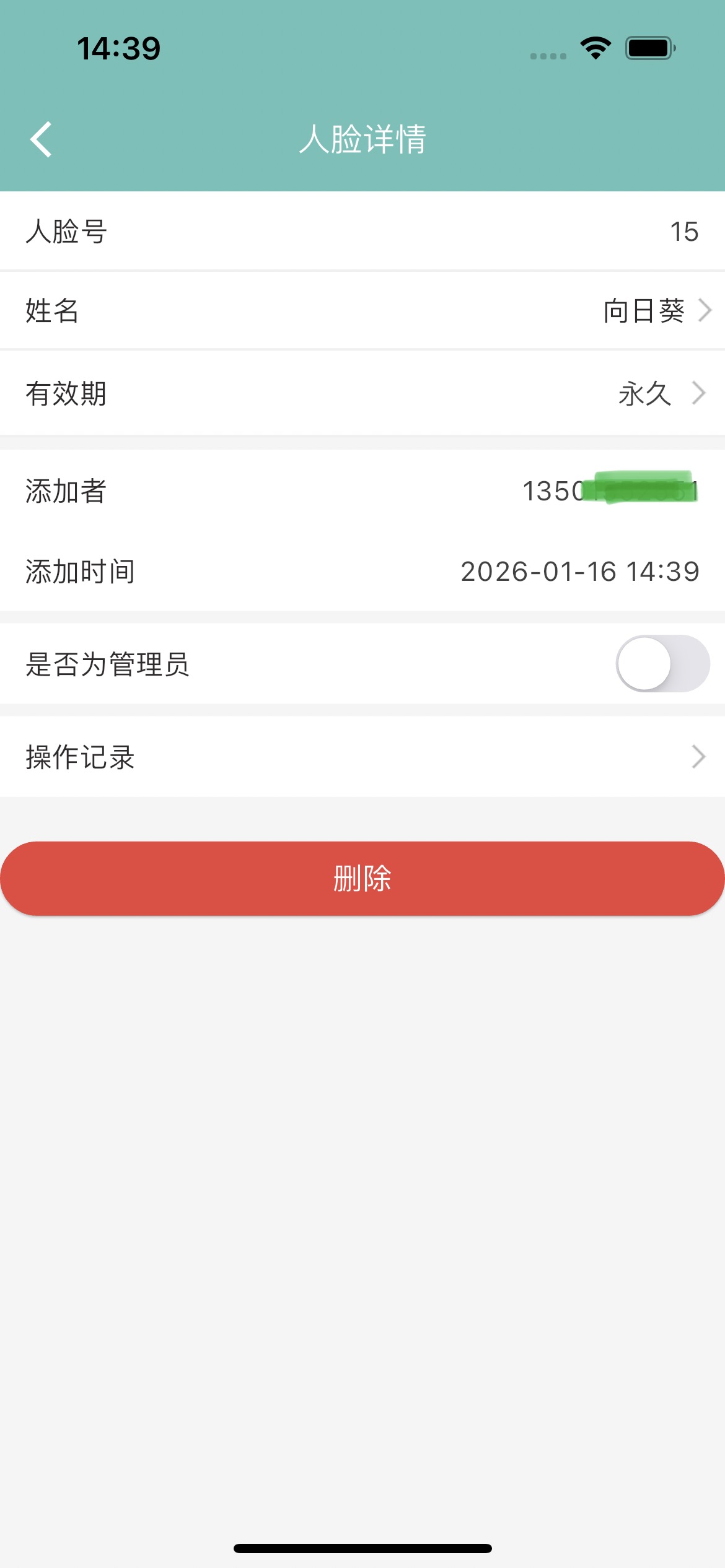The image size is (725, 1568).
Task: Open the 姓名 name editing row
Action: (x=362, y=310)
